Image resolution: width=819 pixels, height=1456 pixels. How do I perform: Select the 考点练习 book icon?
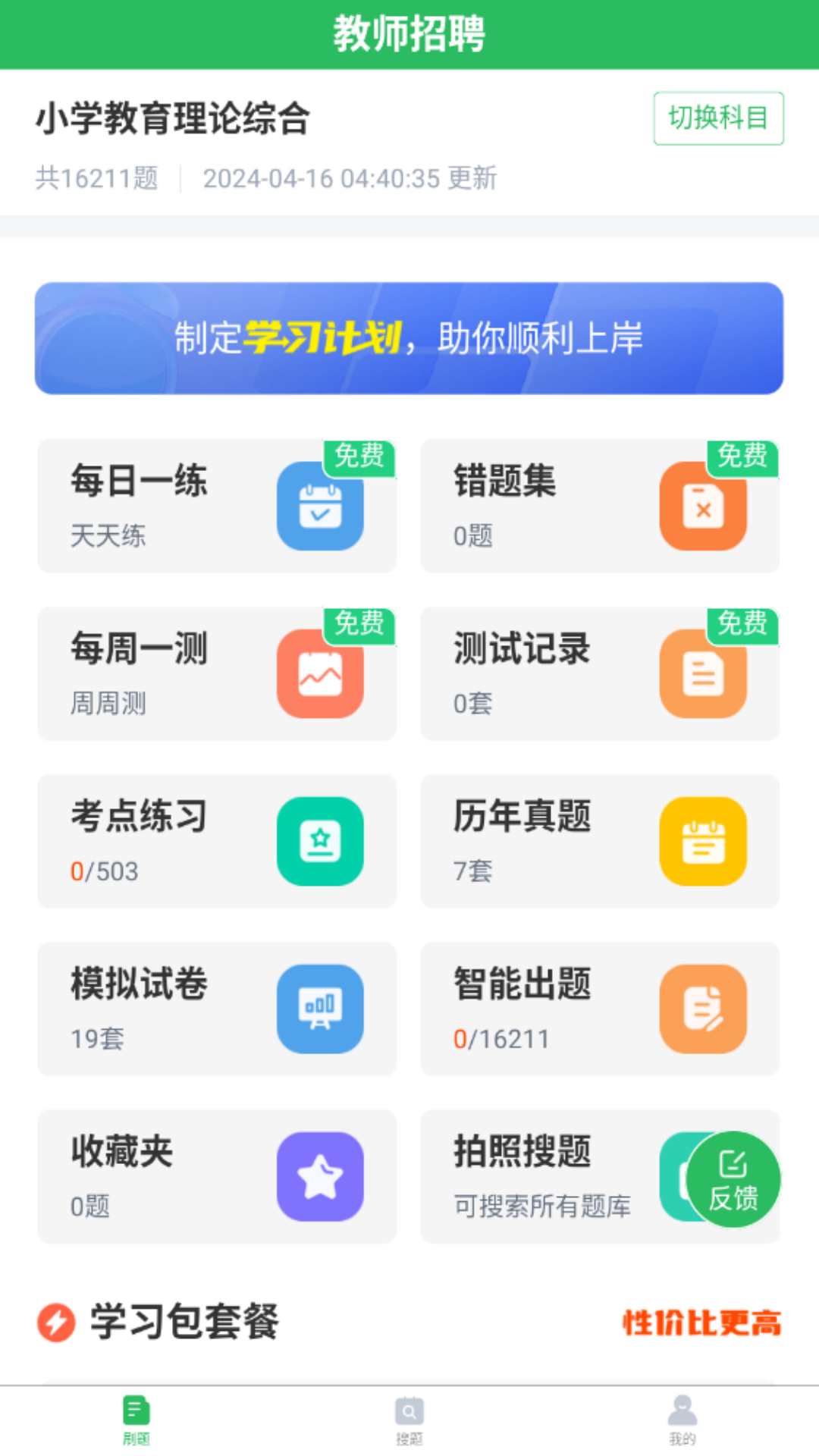320,842
